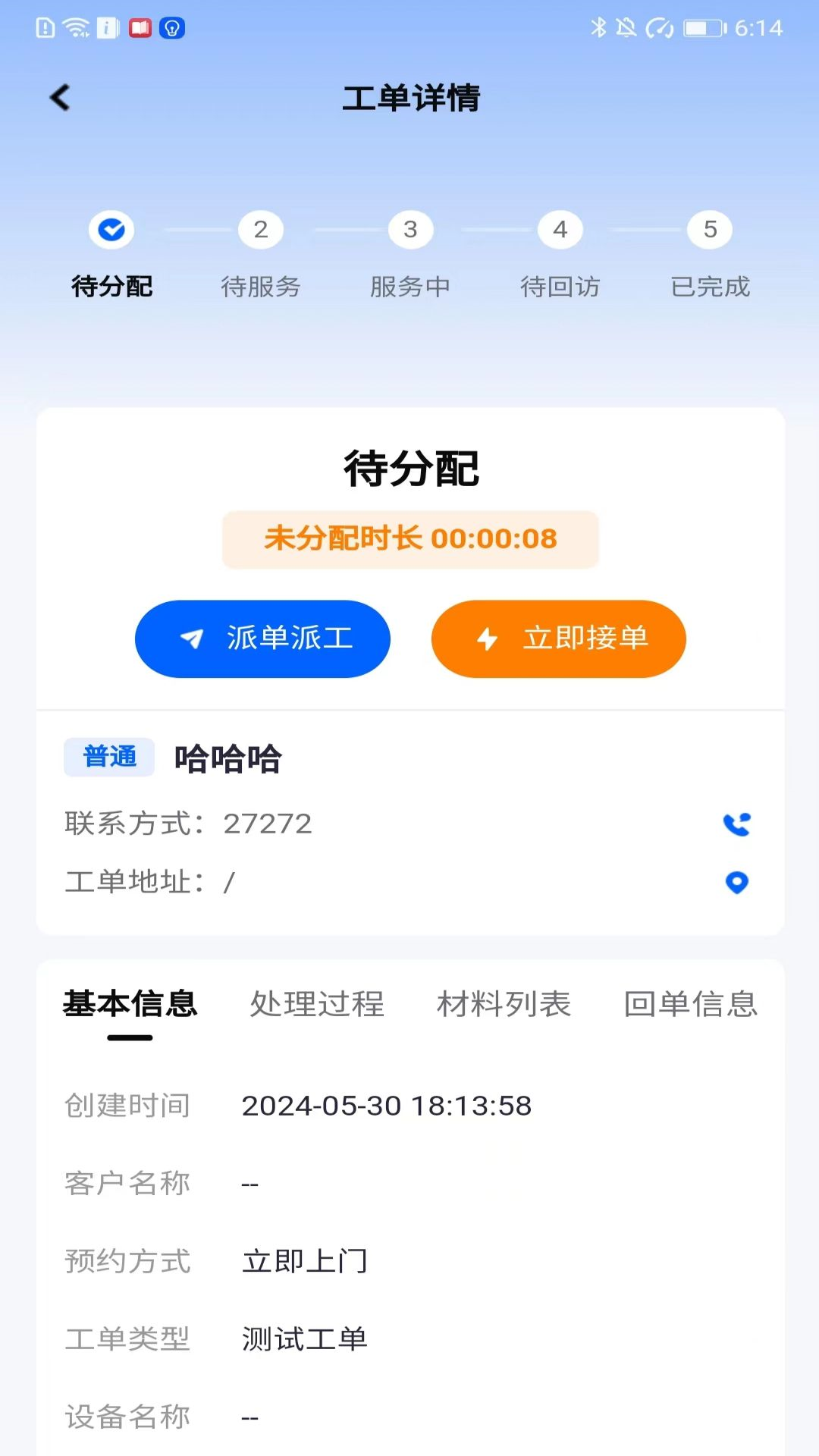Viewport: 819px width, 1456px height.
Task: Open the 材料列表 tab
Action: click(504, 1004)
